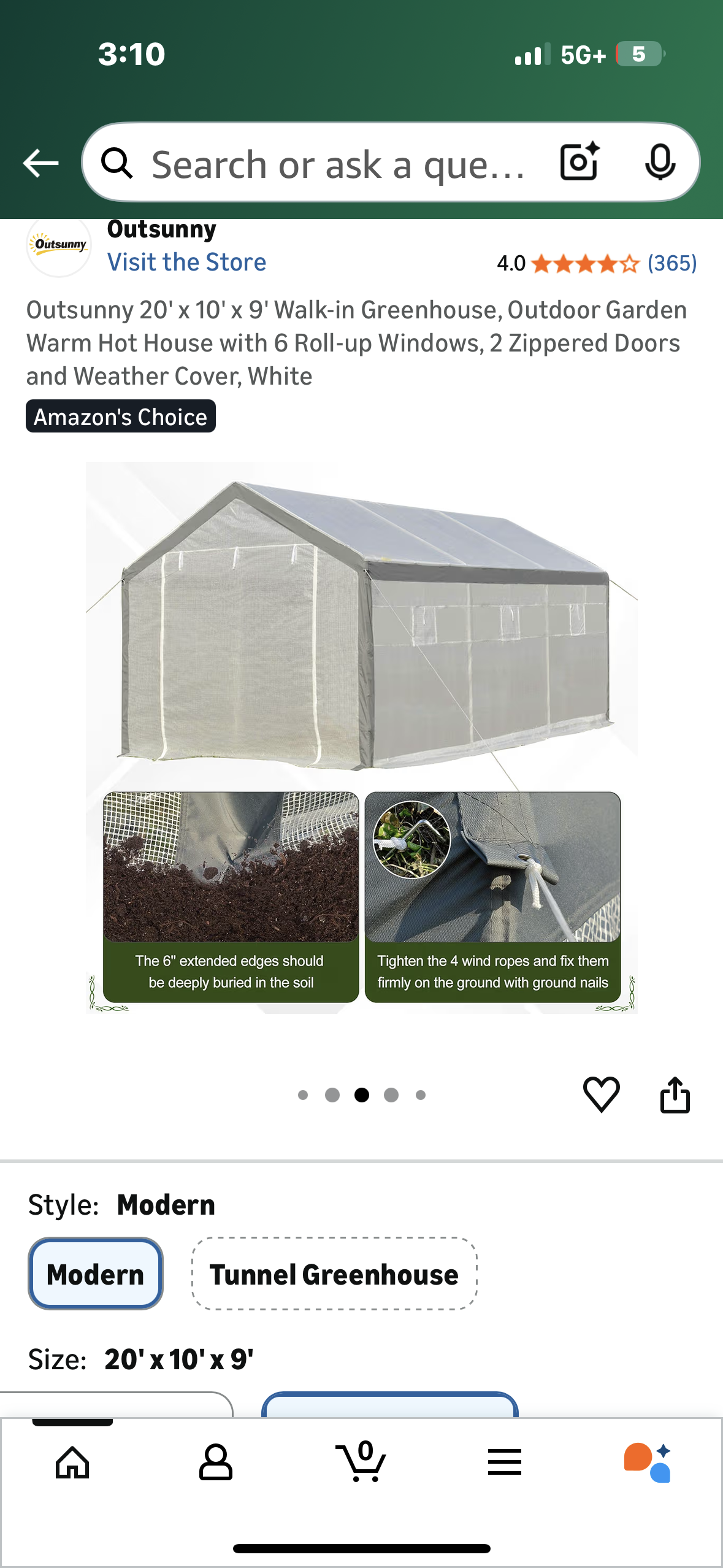
Task: Open the greenhouse product image
Action: click(x=361, y=736)
